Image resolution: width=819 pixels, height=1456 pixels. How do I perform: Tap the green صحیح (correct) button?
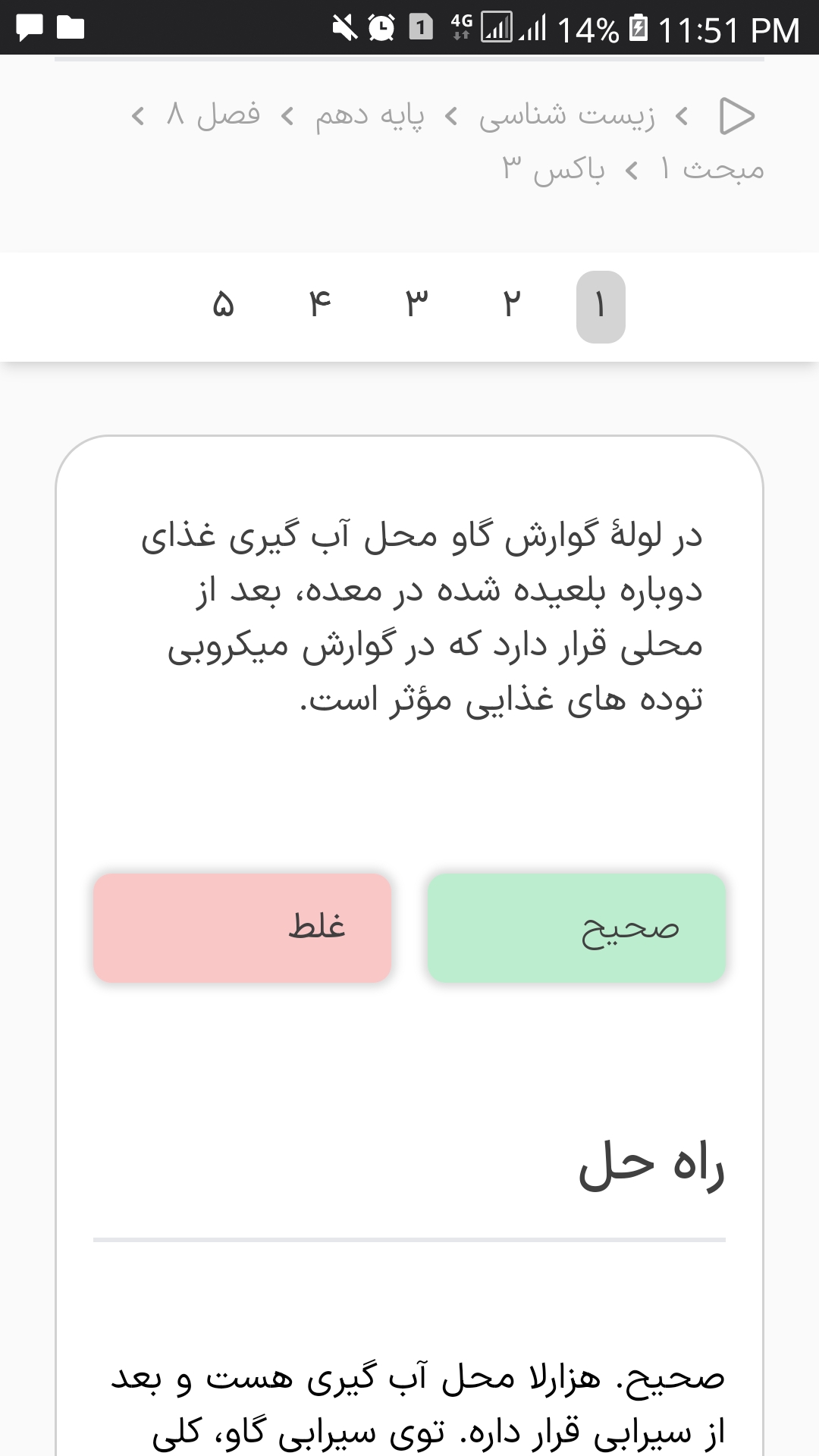tap(576, 928)
